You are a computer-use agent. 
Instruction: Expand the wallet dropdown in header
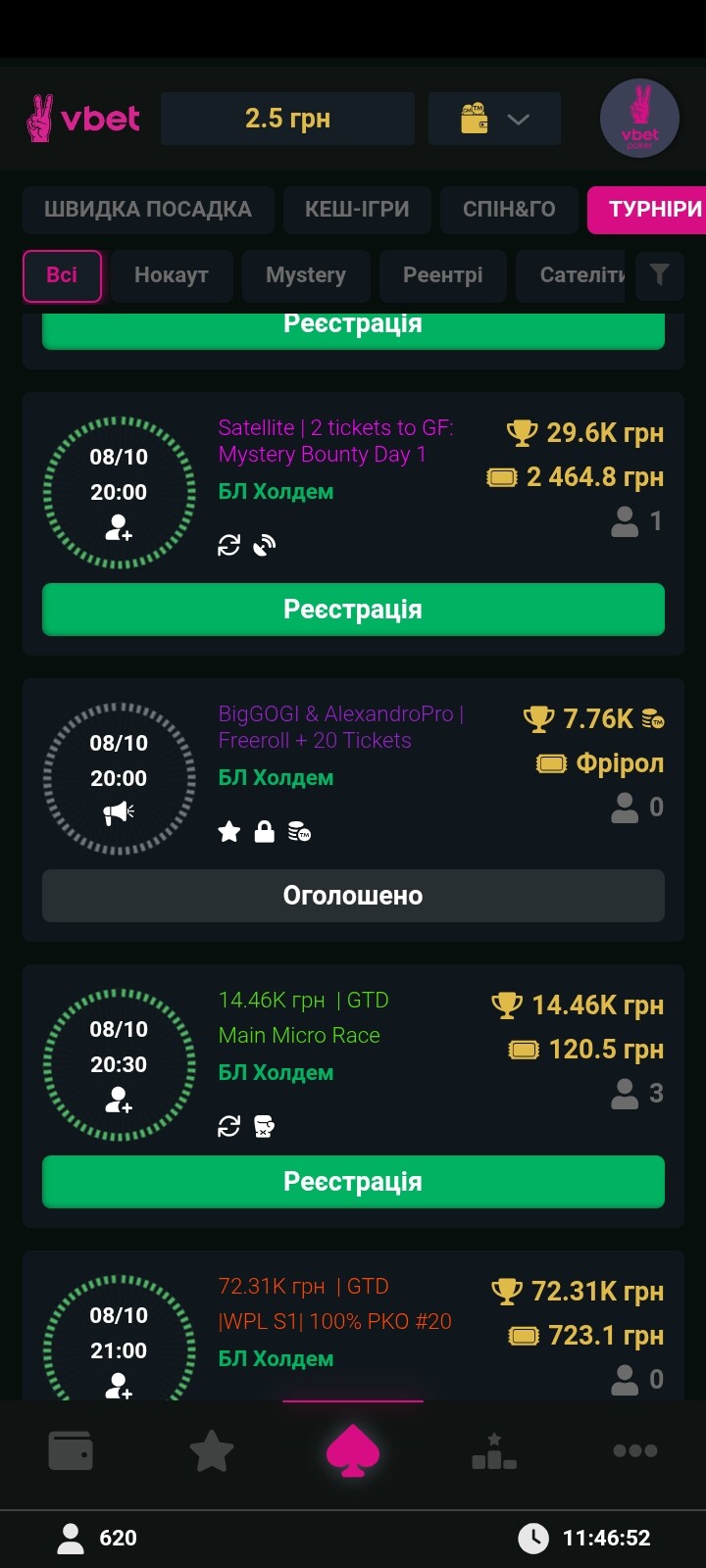pos(494,120)
